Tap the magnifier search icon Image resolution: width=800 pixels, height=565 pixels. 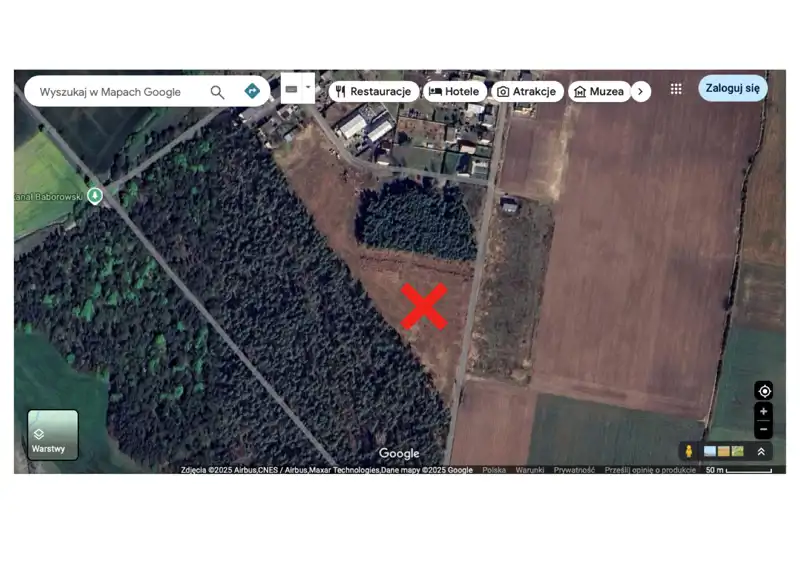[x=217, y=92]
